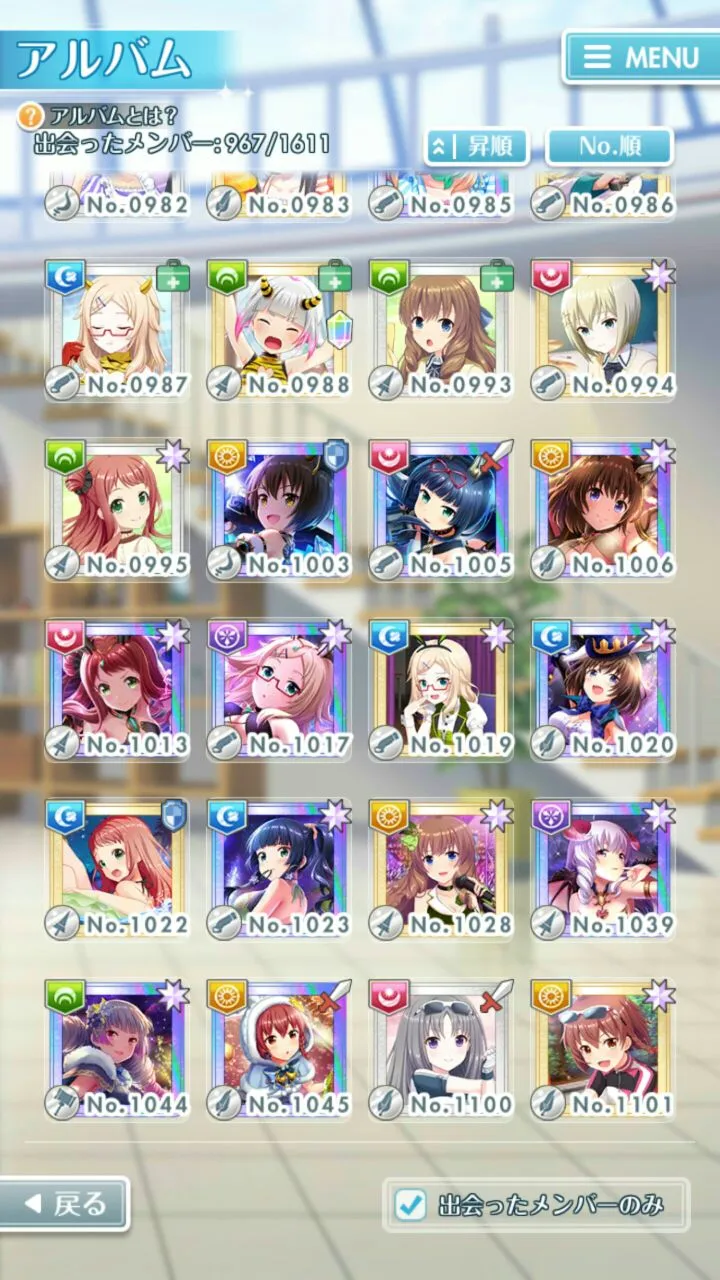Tap the アルバムとは？ help icon
The width and height of the screenshot is (720, 1280).
pos(31,117)
